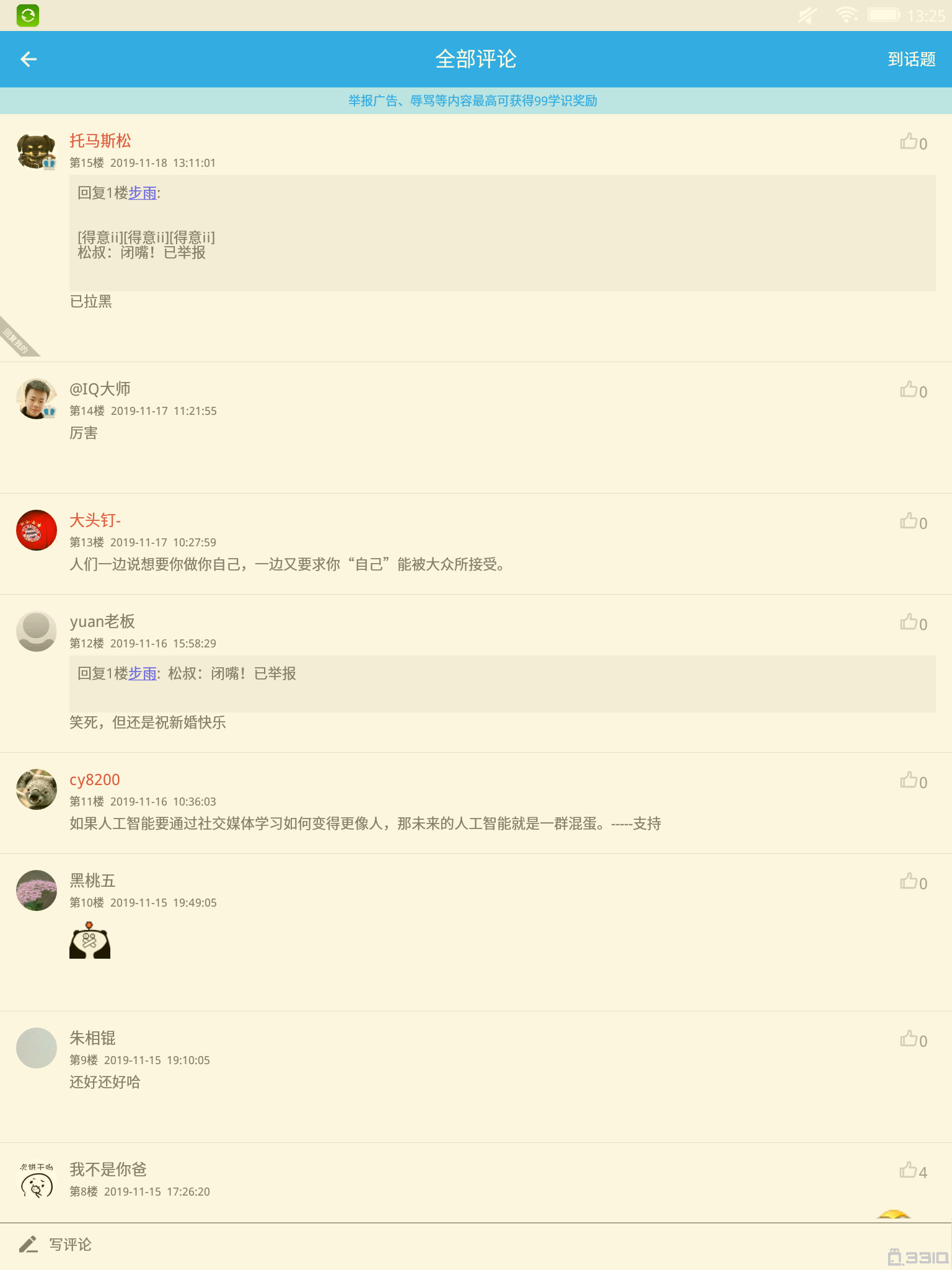Like 大头钉-'s comment
Viewport: 952px width, 1270px height.
[x=913, y=522]
